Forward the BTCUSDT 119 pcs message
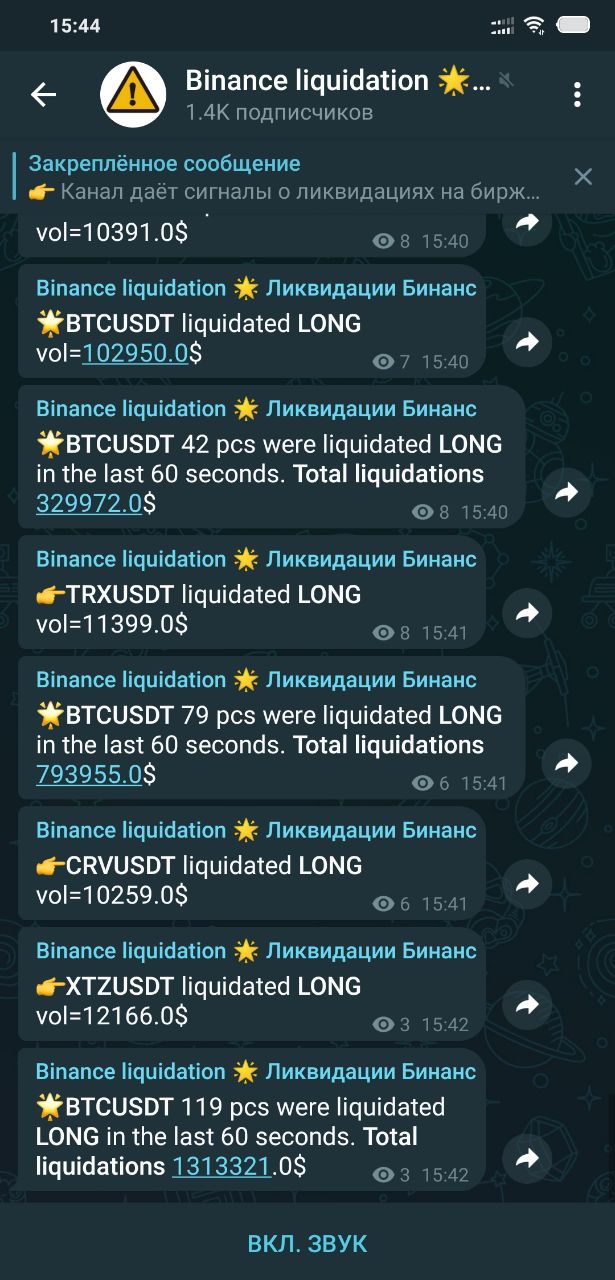Screen dimensions: 615x1280 (527, 1157)
